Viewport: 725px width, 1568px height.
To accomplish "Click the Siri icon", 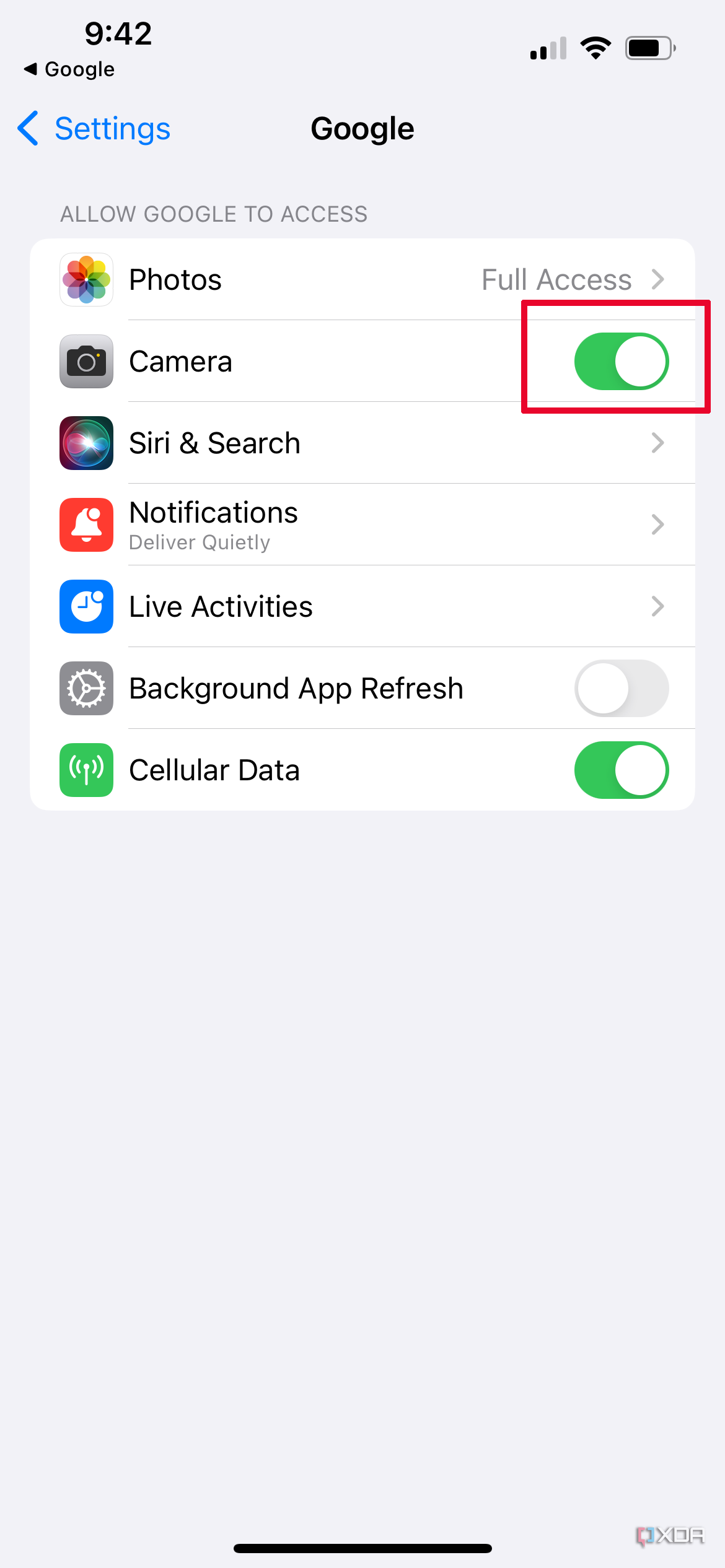I will 86,443.
